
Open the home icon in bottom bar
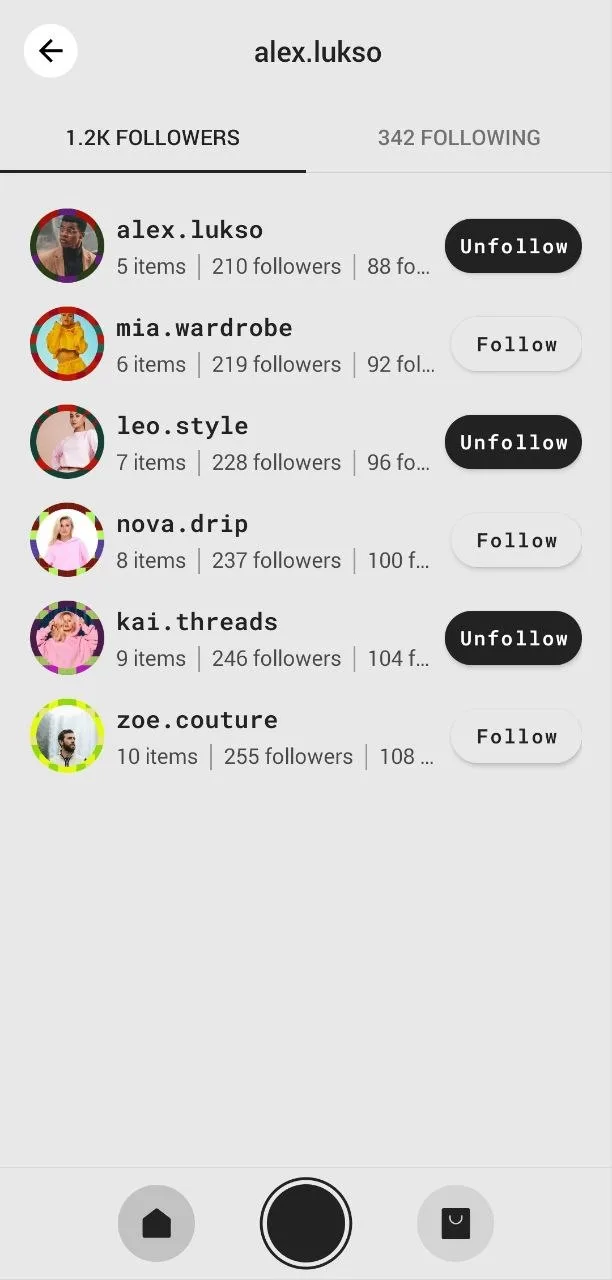pyautogui.click(x=156, y=1223)
